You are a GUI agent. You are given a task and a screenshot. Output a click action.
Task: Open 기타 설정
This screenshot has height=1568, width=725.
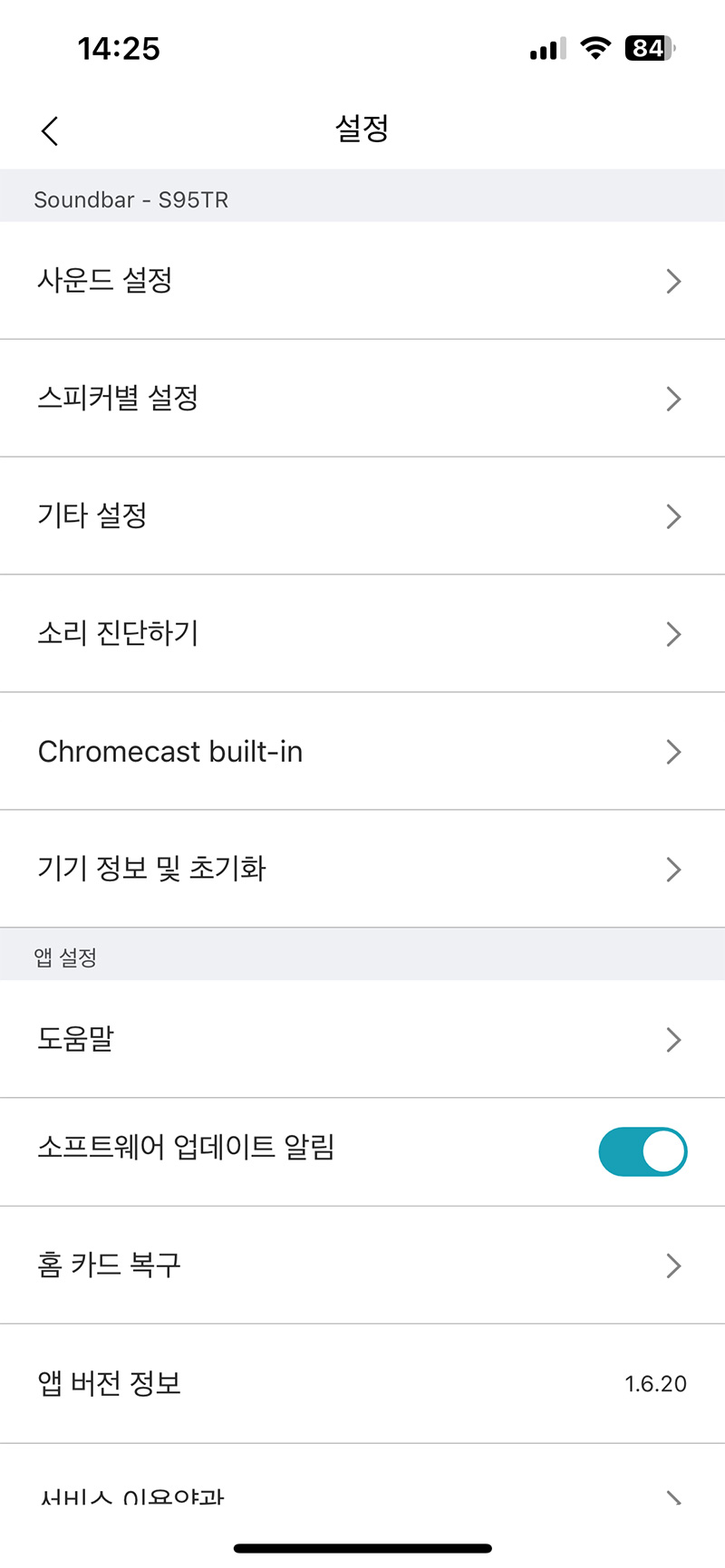pyautogui.click(x=362, y=516)
